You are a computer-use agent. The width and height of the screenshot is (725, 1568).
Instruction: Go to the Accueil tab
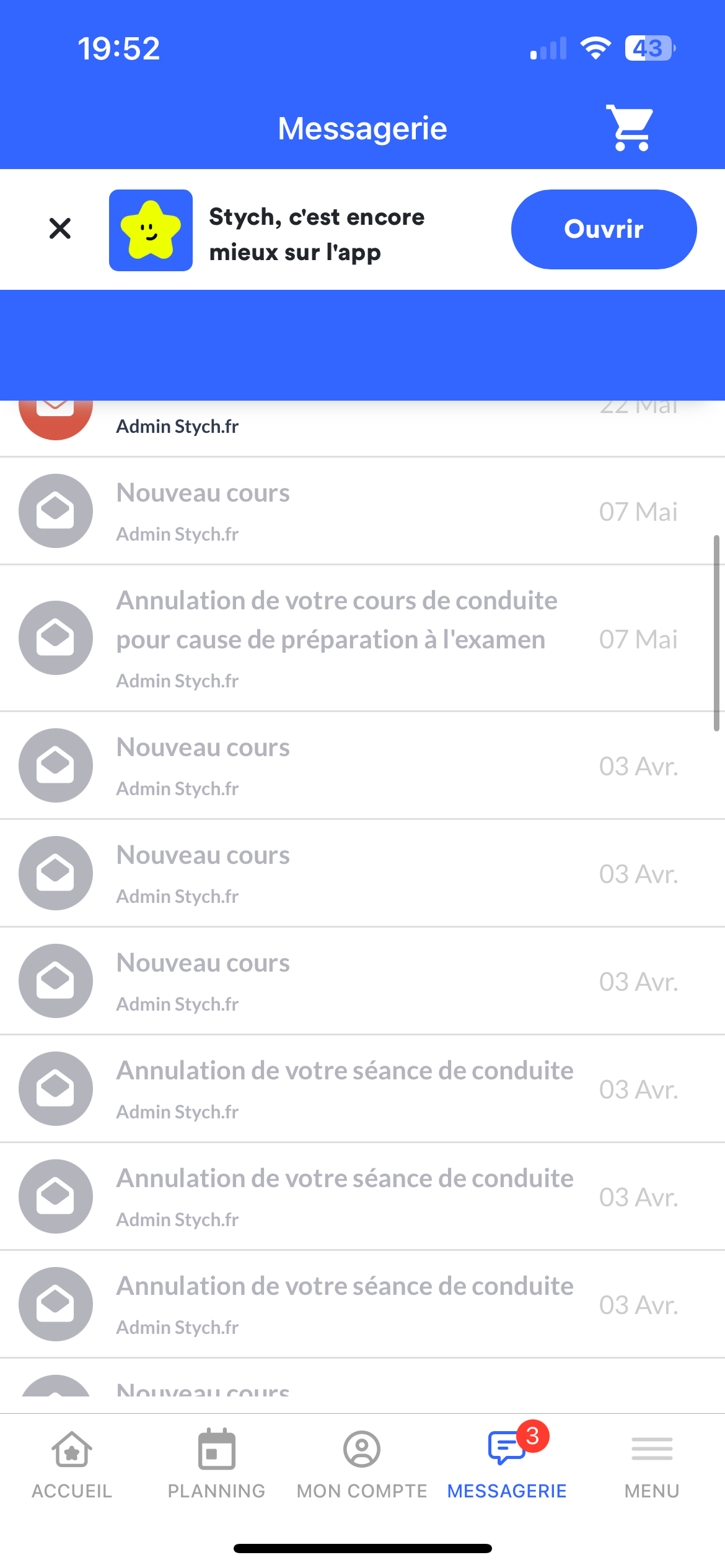(72, 1464)
